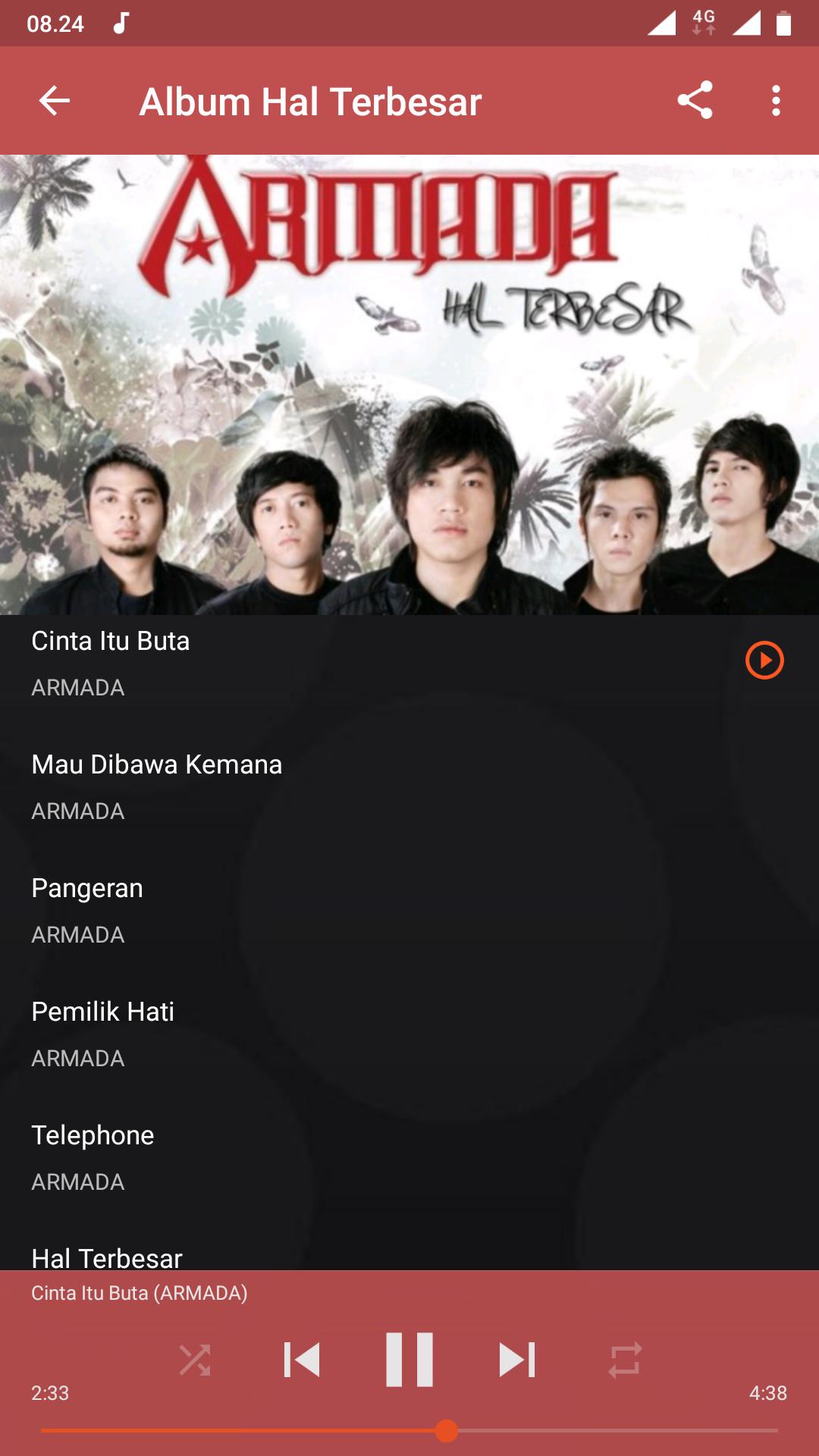The width and height of the screenshot is (819, 1456).
Task: Toggle shuffle mode
Action: pos(195,1360)
